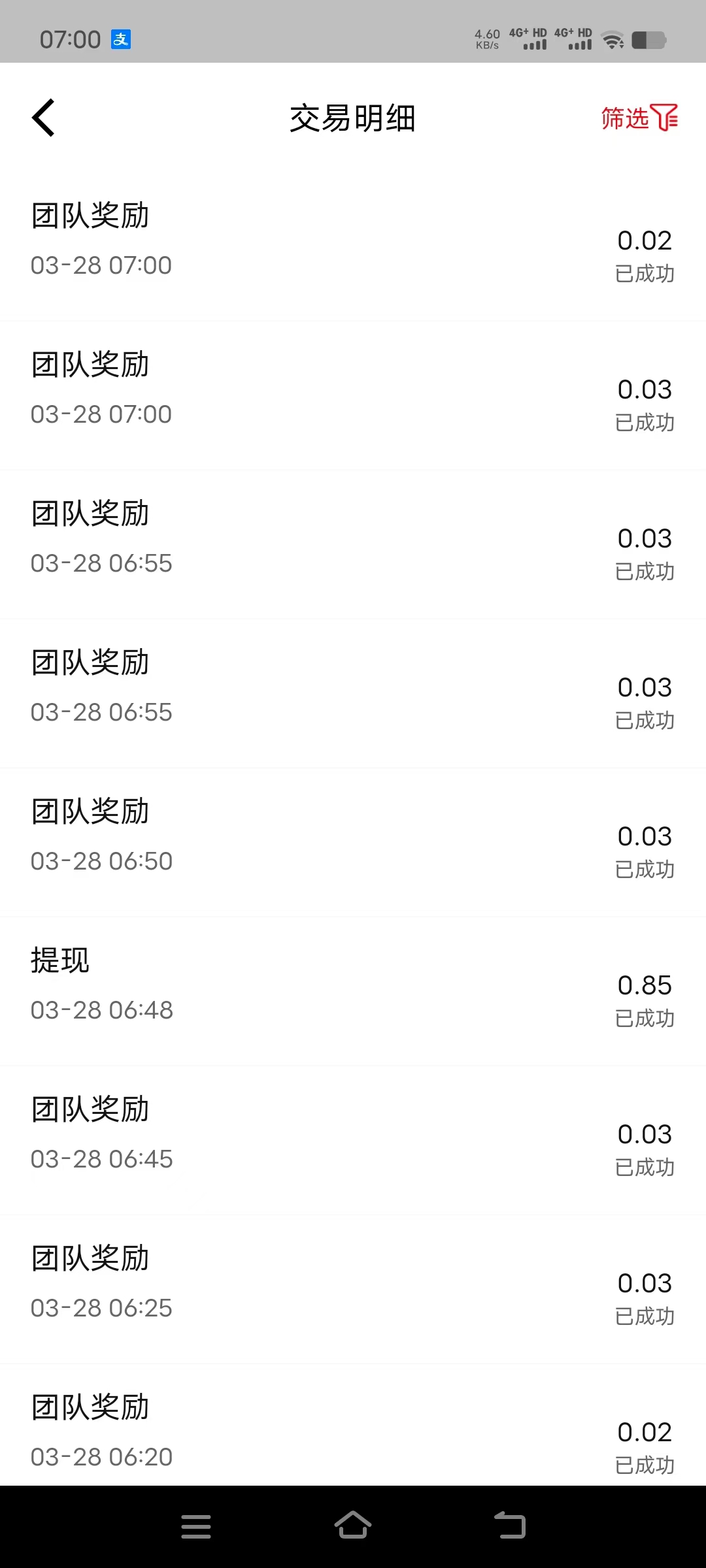This screenshot has height=1568, width=706.
Task: Go back using the top-left arrow
Action: pyautogui.click(x=43, y=118)
